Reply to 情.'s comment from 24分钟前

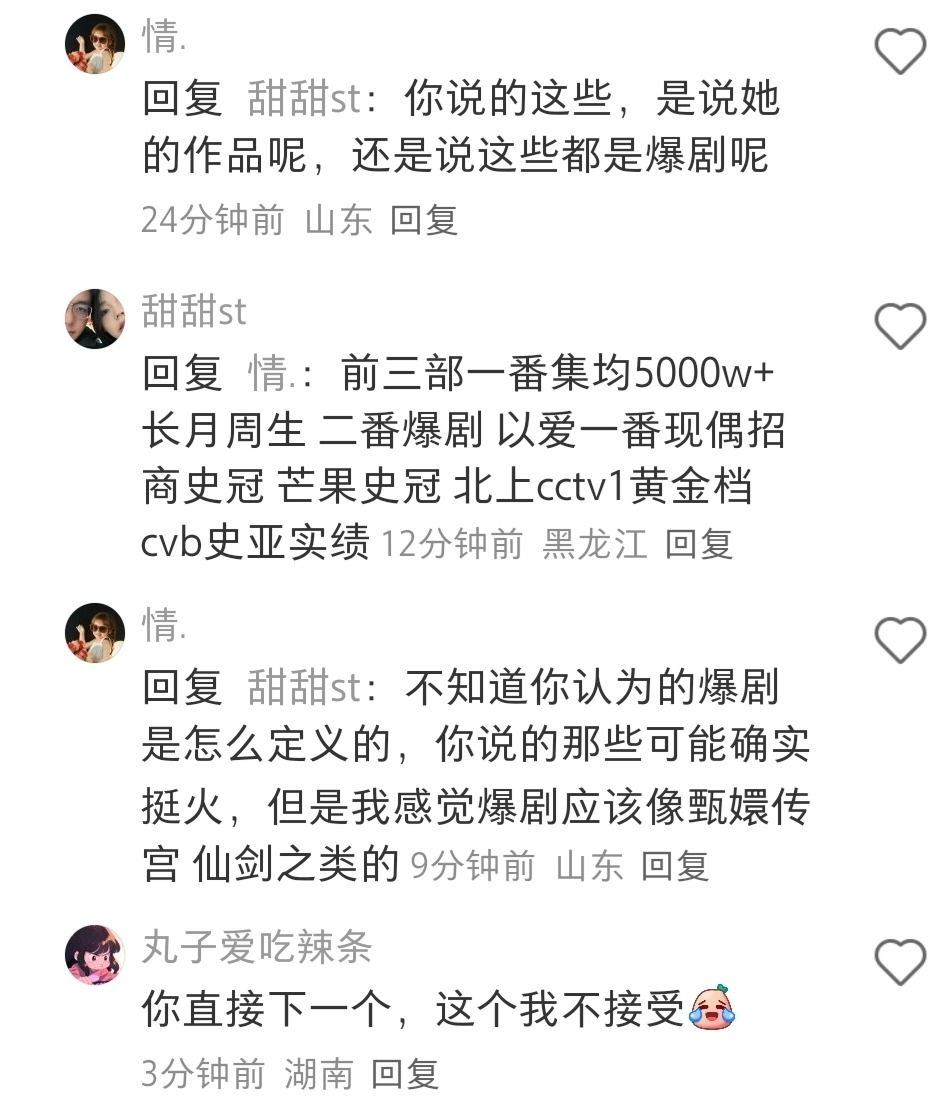pos(423,220)
